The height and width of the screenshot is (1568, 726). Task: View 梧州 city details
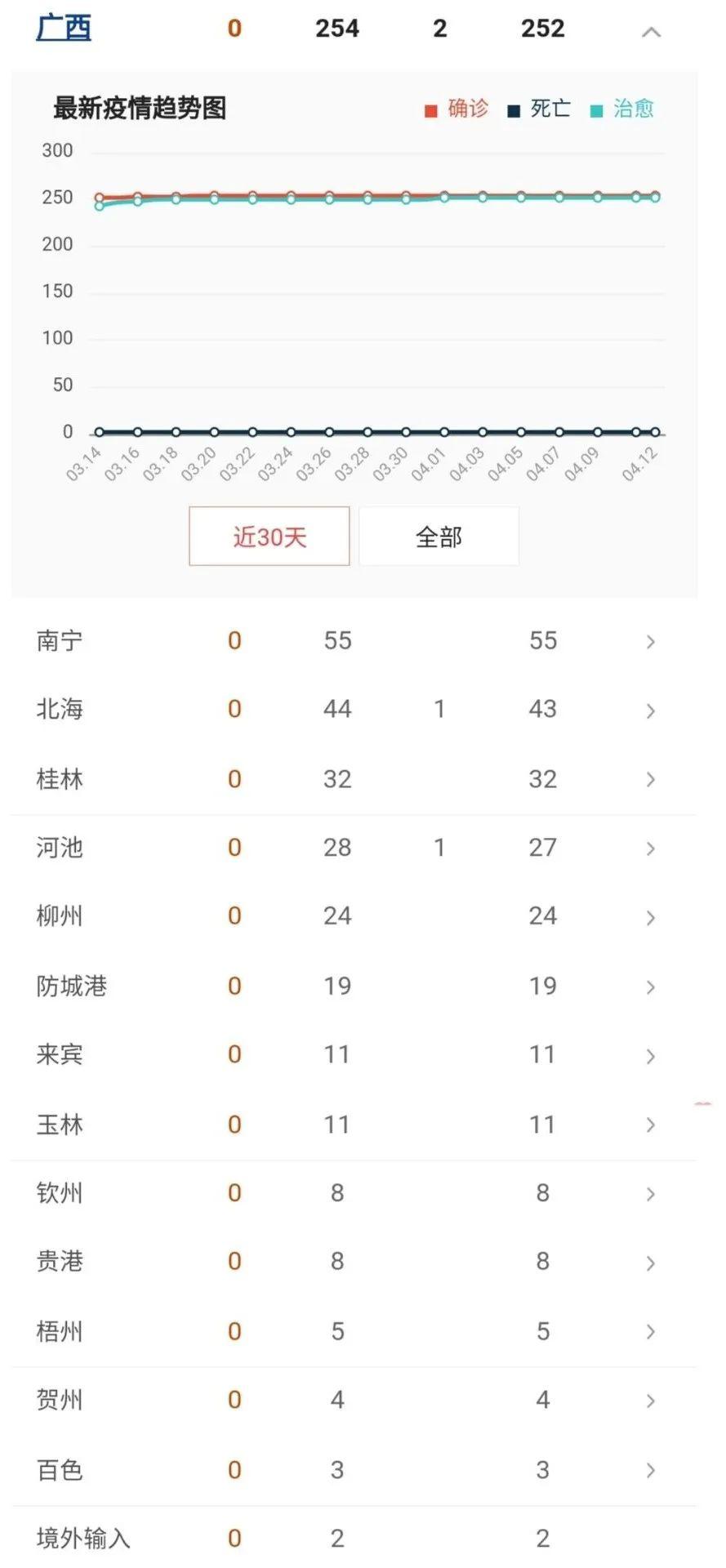tap(354, 1332)
